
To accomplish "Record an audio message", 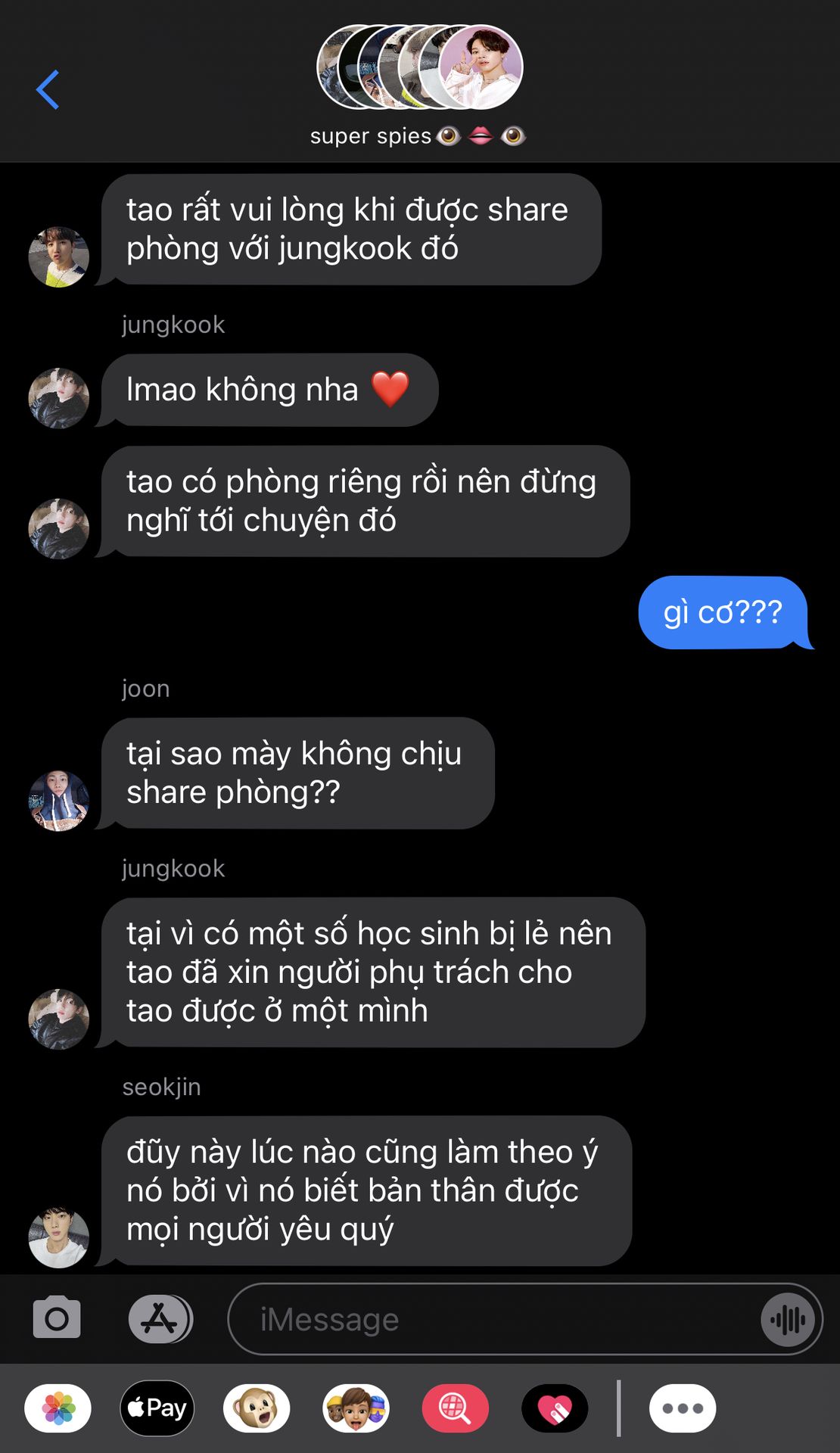I will pos(788,1320).
